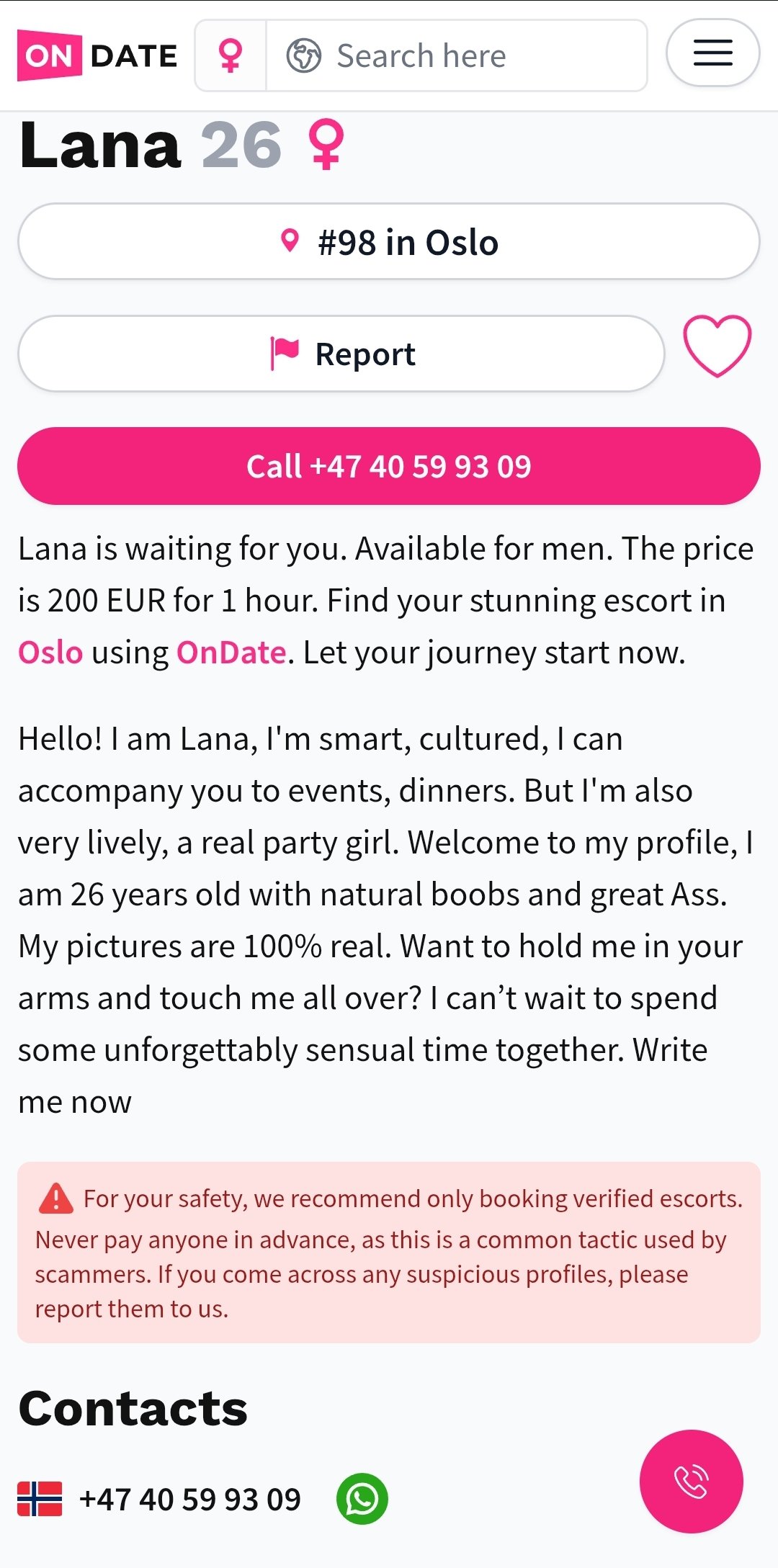
Task: Tap the floating phone call button
Action: (x=691, y=1482)
